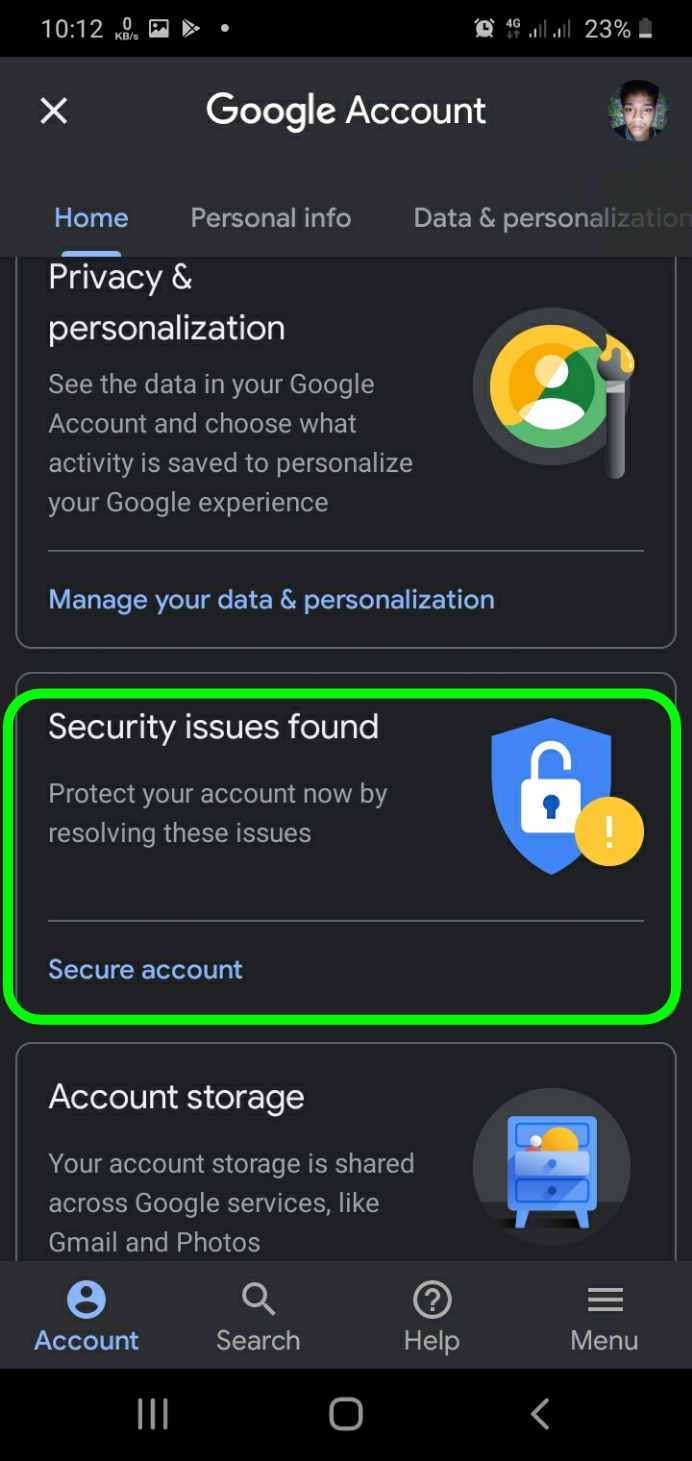This screenshot has height=1461, width=692.
Task: Switch to the Data & personalization tab
Action: (x=550, y=218)
